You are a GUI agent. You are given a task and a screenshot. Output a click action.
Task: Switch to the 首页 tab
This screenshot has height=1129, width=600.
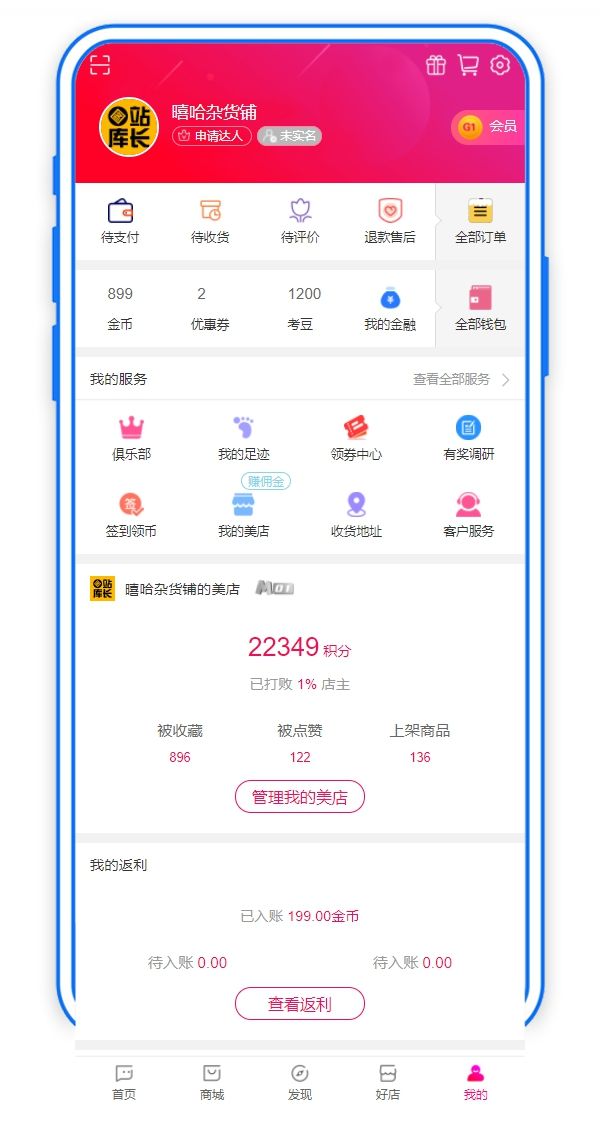click(x=124, y=1082)
